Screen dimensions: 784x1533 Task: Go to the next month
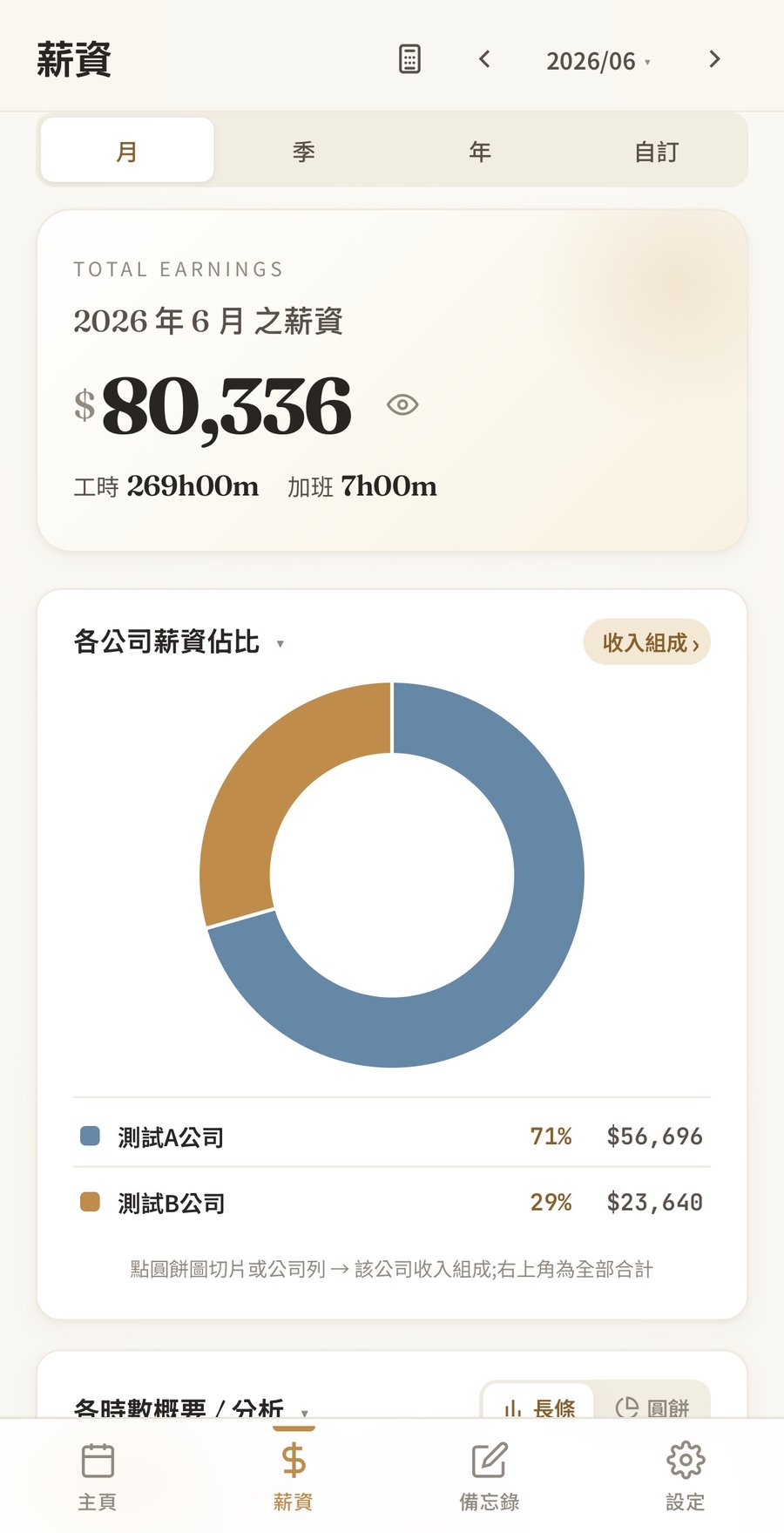tap(714, 59)
